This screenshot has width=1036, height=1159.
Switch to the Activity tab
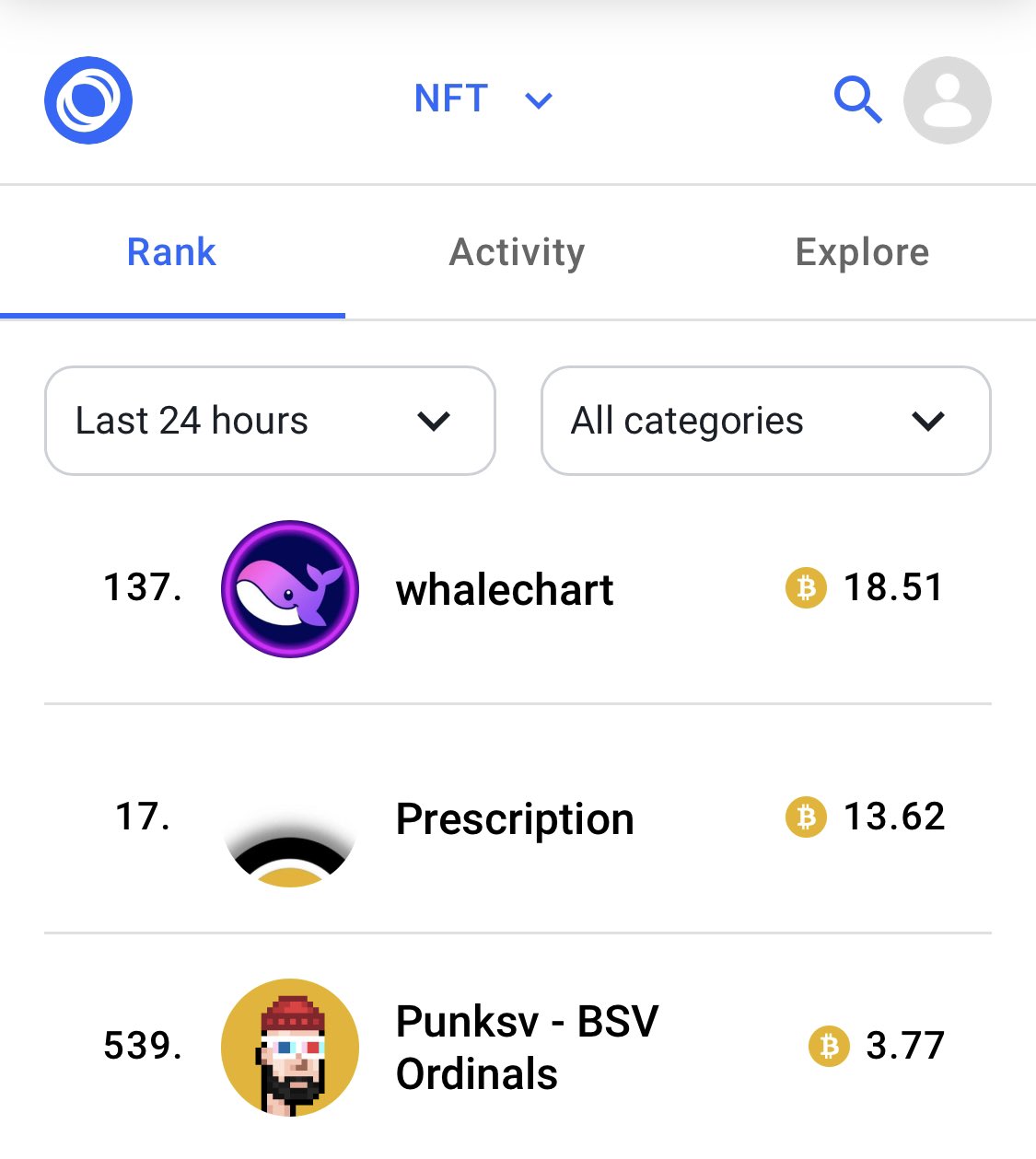[x=517, y=252]
